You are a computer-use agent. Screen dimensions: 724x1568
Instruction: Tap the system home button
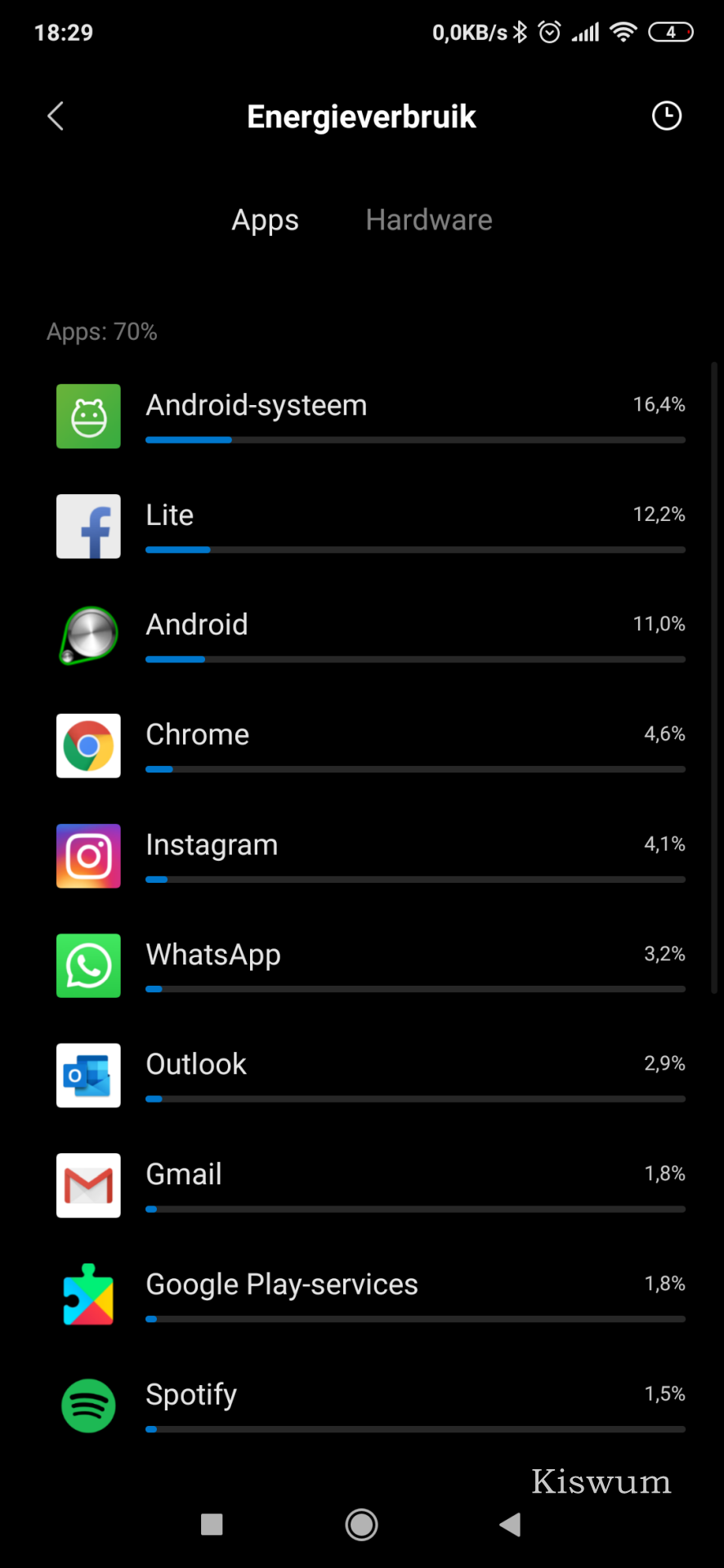[361, 1524]
